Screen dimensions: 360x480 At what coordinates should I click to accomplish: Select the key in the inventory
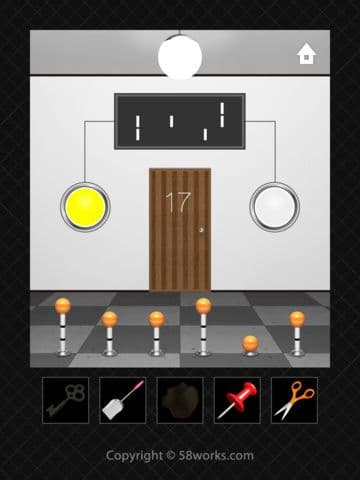pos(66,400)
